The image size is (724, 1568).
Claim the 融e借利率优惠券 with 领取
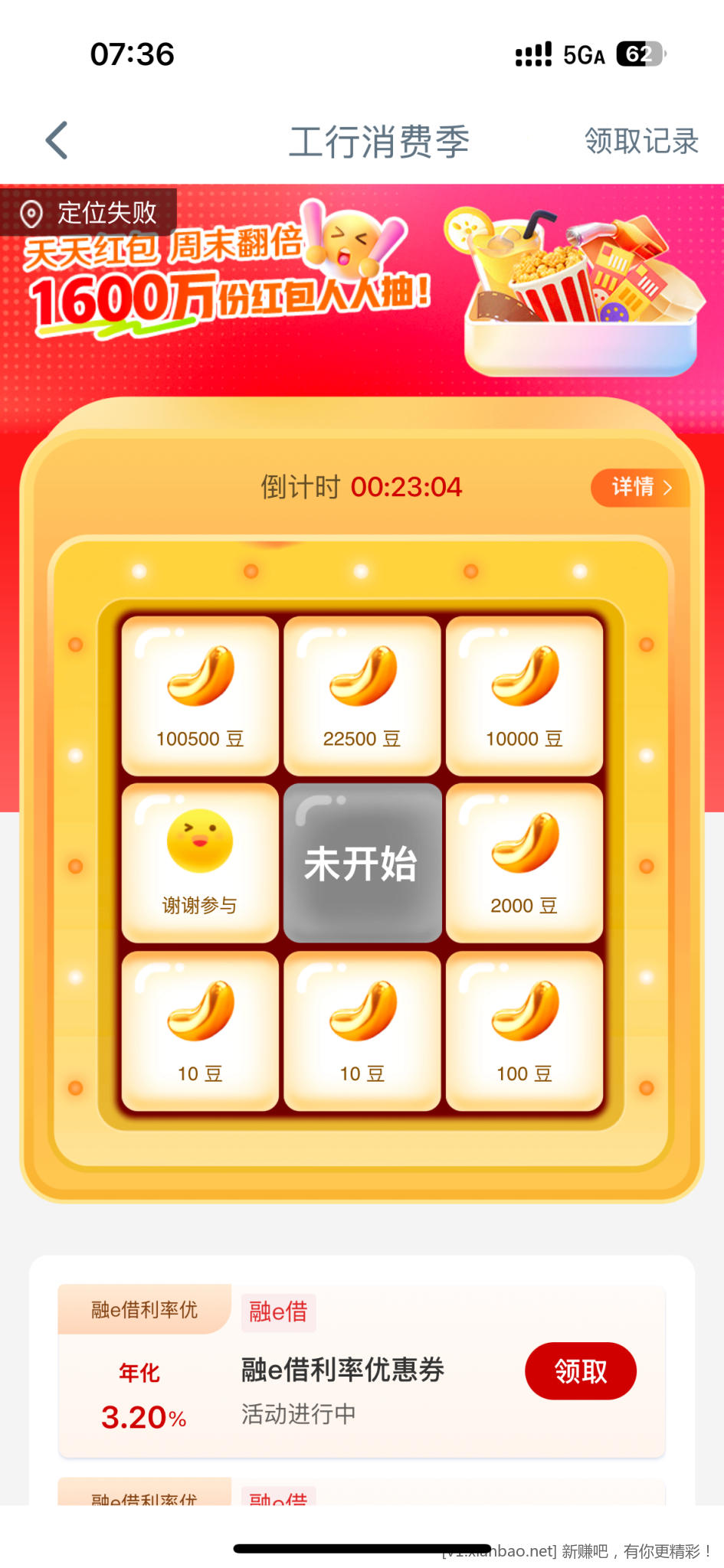click(580, 1370)
